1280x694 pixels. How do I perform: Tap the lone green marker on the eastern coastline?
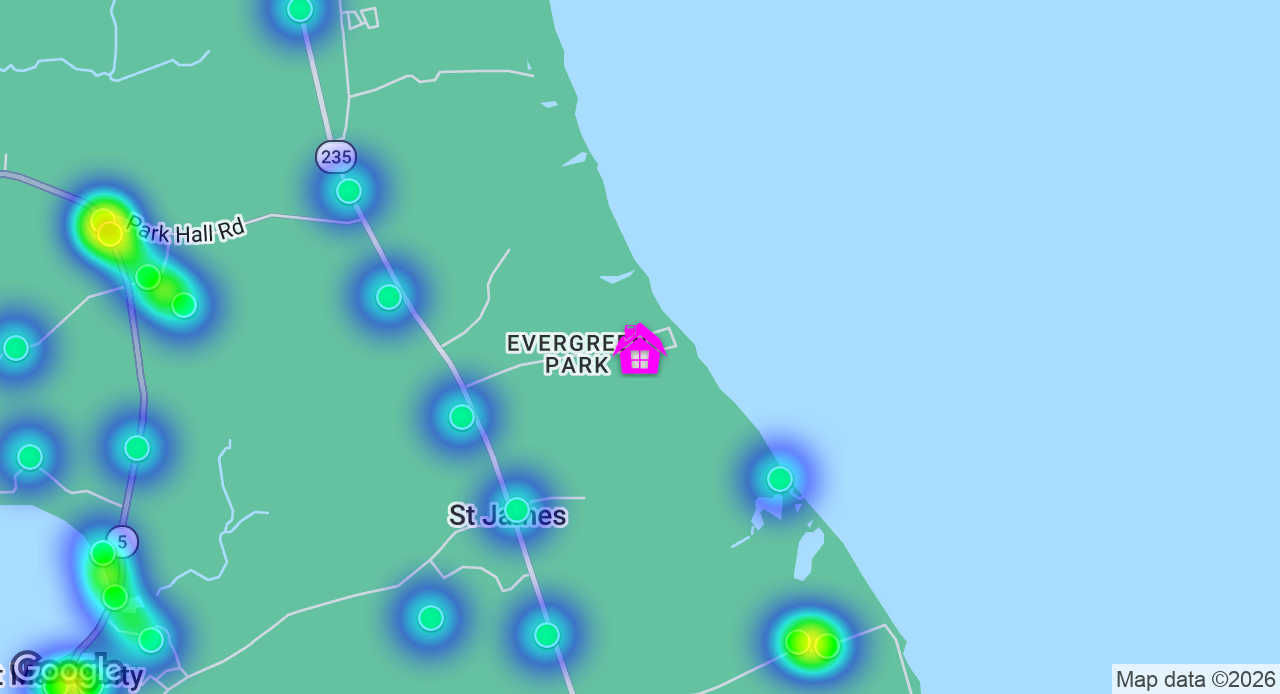pyautogui.click(x=780, y=479)
